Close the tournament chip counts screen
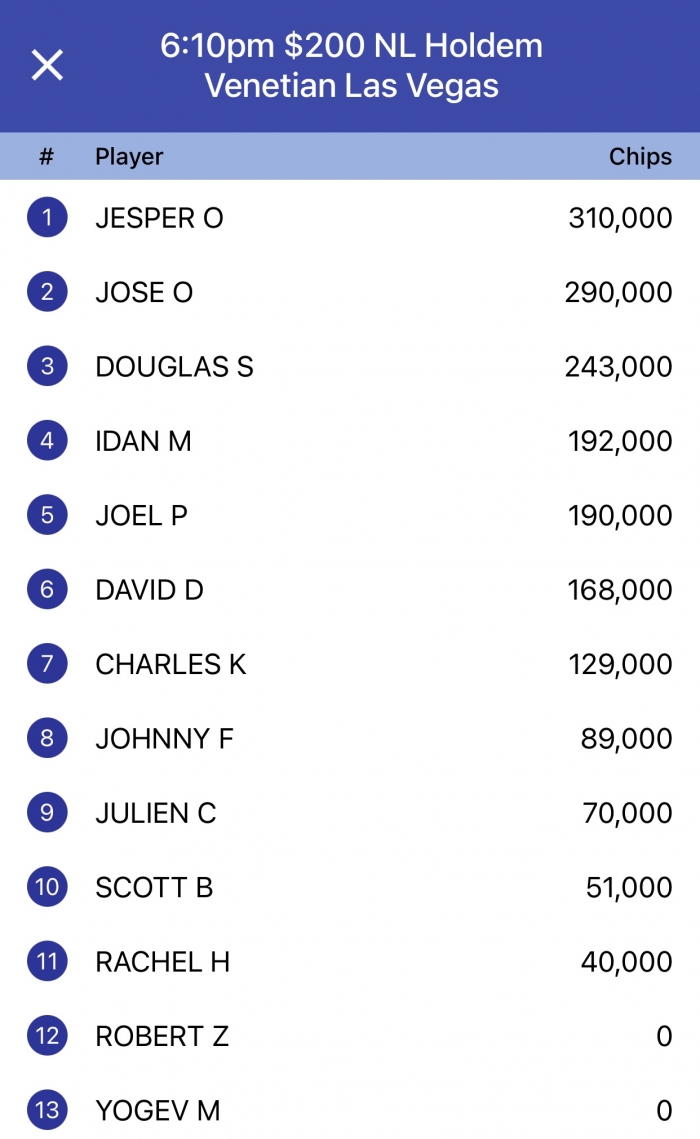 click(x=47, y=65)
